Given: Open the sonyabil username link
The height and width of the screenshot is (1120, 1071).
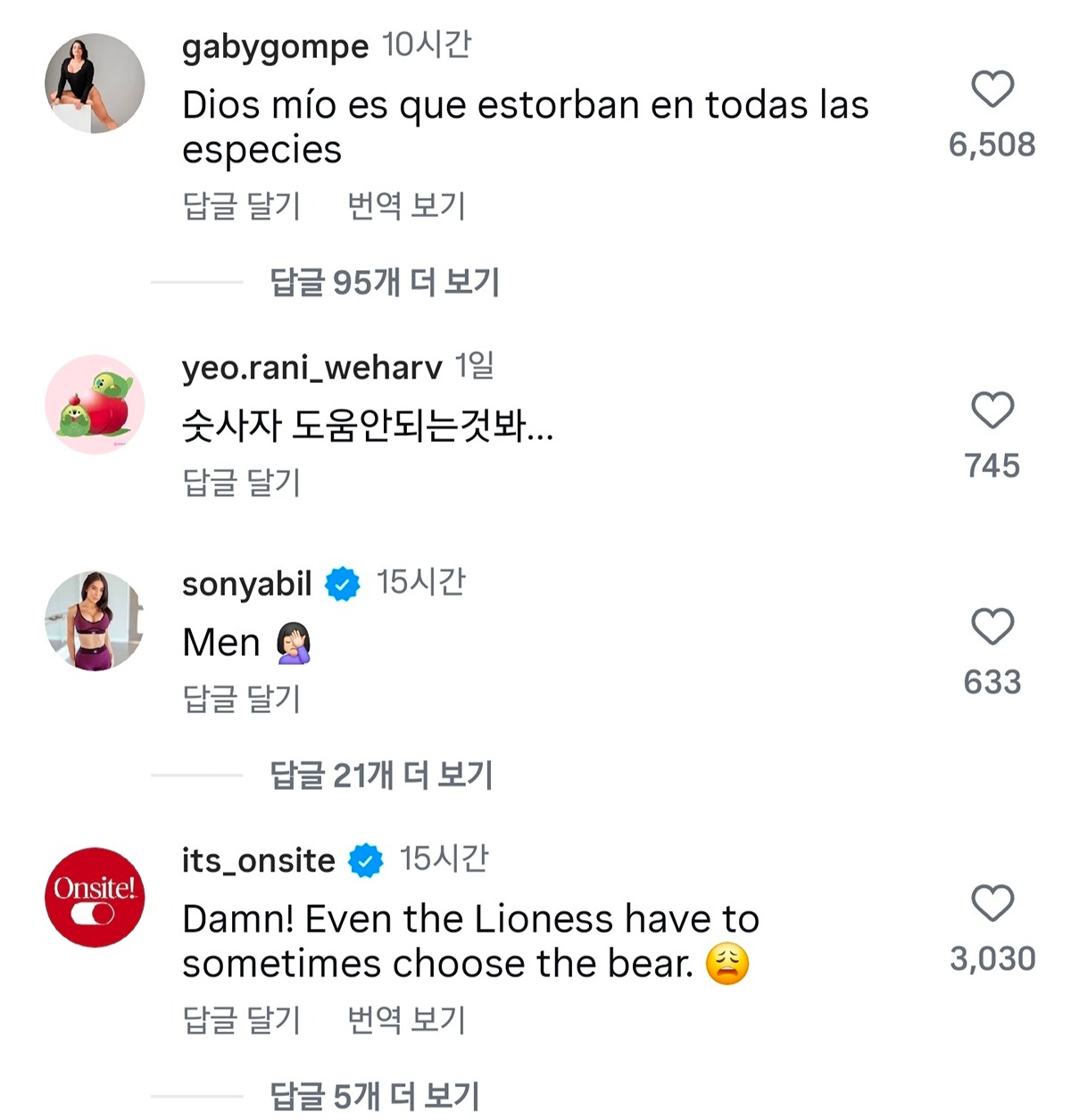Looking at the screenshot, I should pos(246,585).
